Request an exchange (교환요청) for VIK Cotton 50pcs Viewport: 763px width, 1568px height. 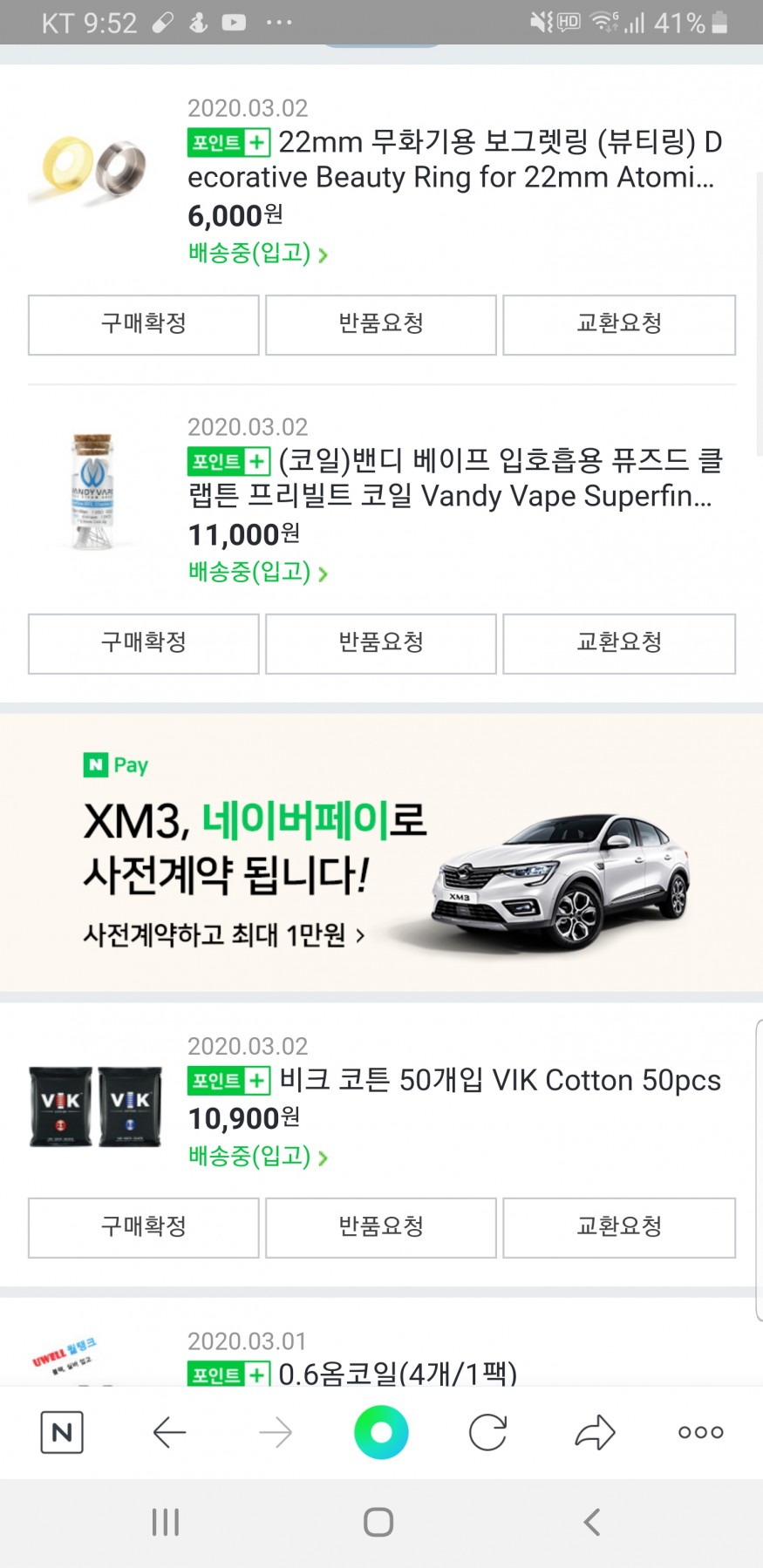(x=618, y=1227)
